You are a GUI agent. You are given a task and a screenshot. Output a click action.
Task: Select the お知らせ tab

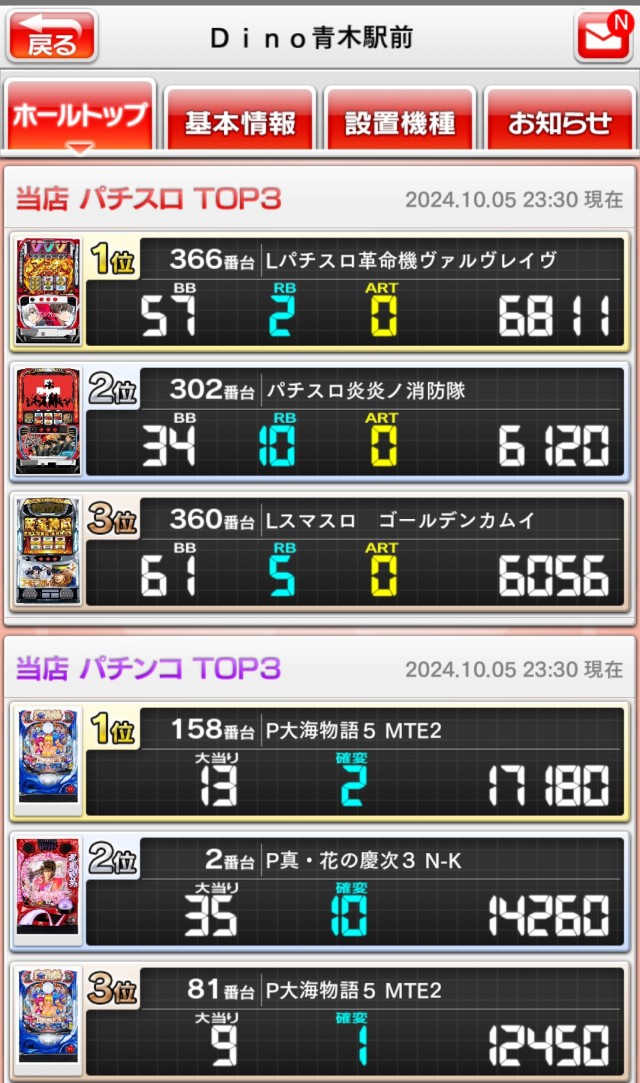pos(560,122)
